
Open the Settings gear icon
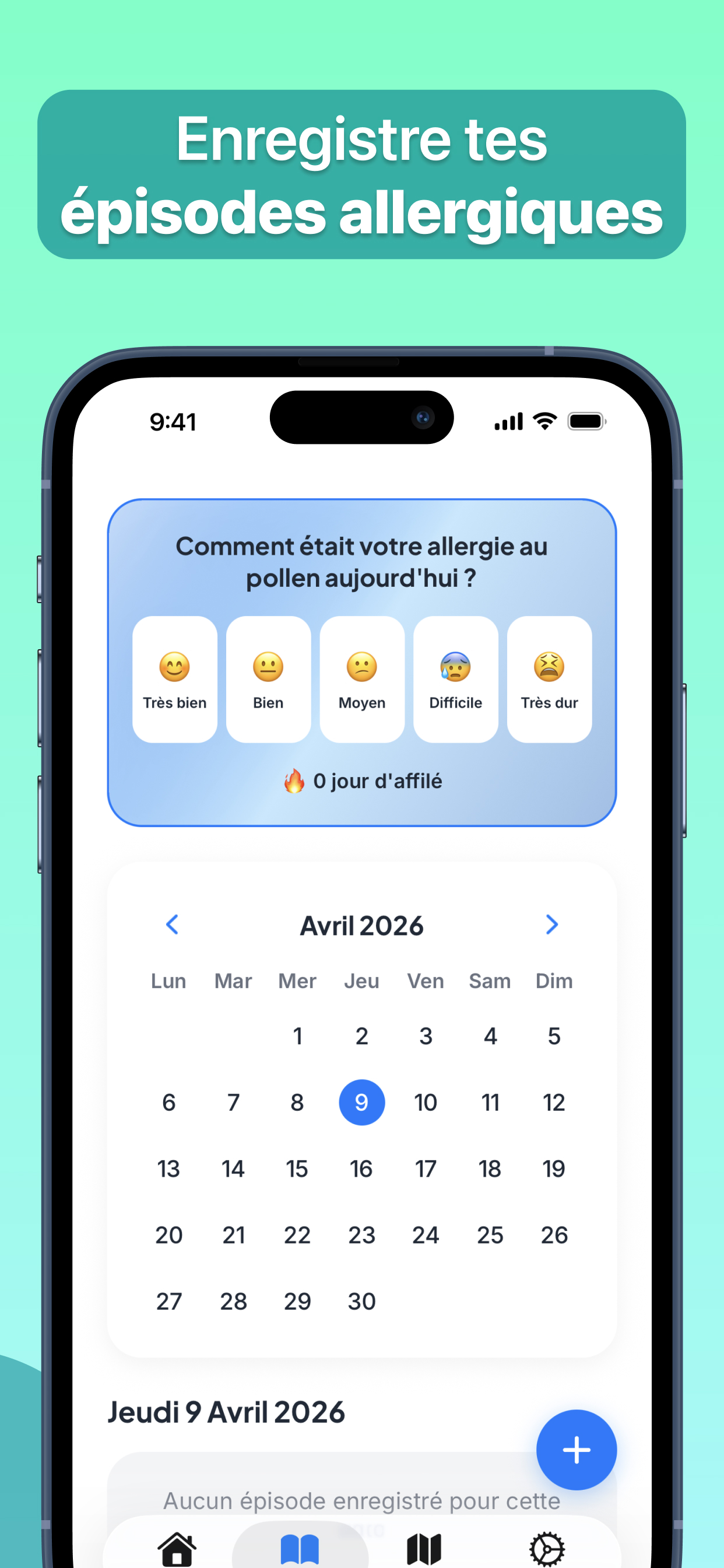click(546, 1549)
